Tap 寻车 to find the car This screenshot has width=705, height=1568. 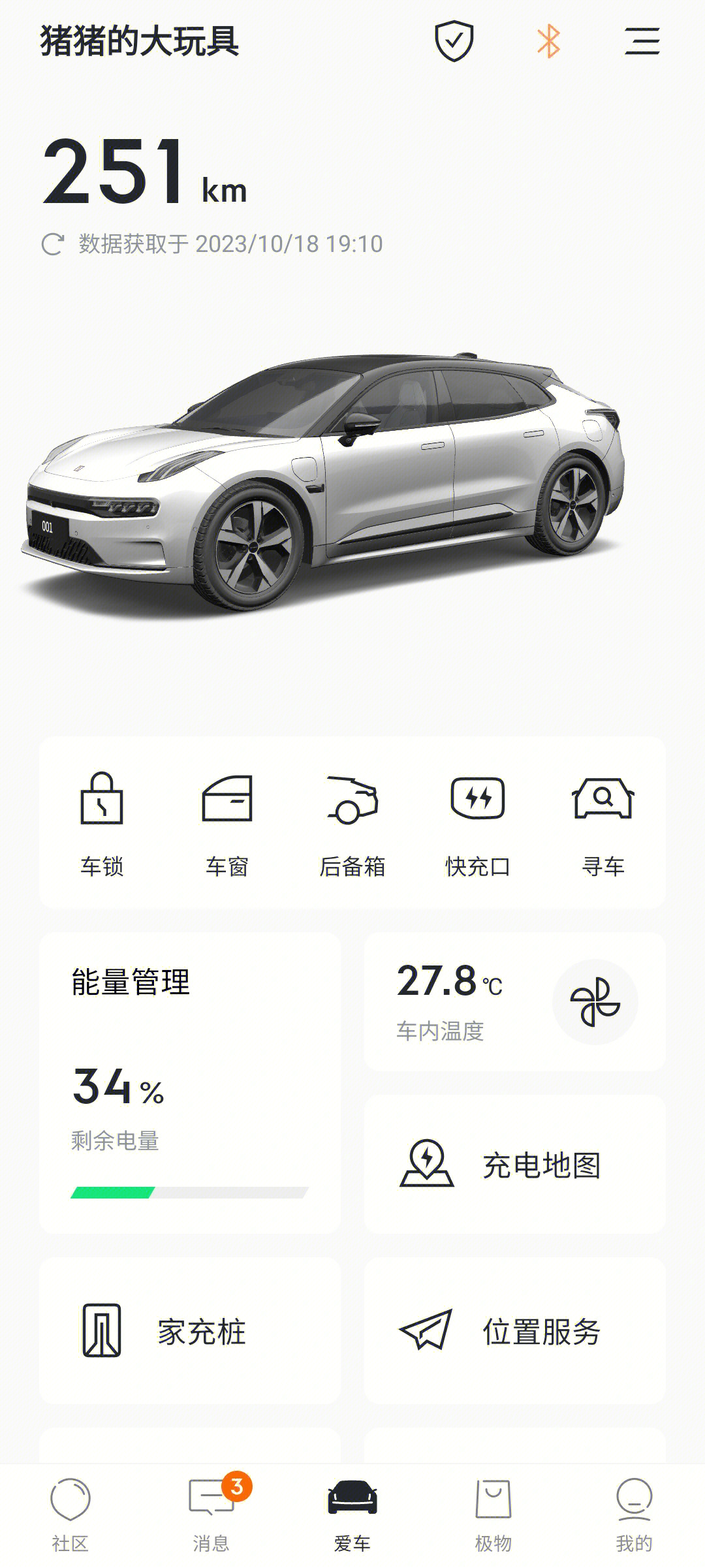(603, 824)
